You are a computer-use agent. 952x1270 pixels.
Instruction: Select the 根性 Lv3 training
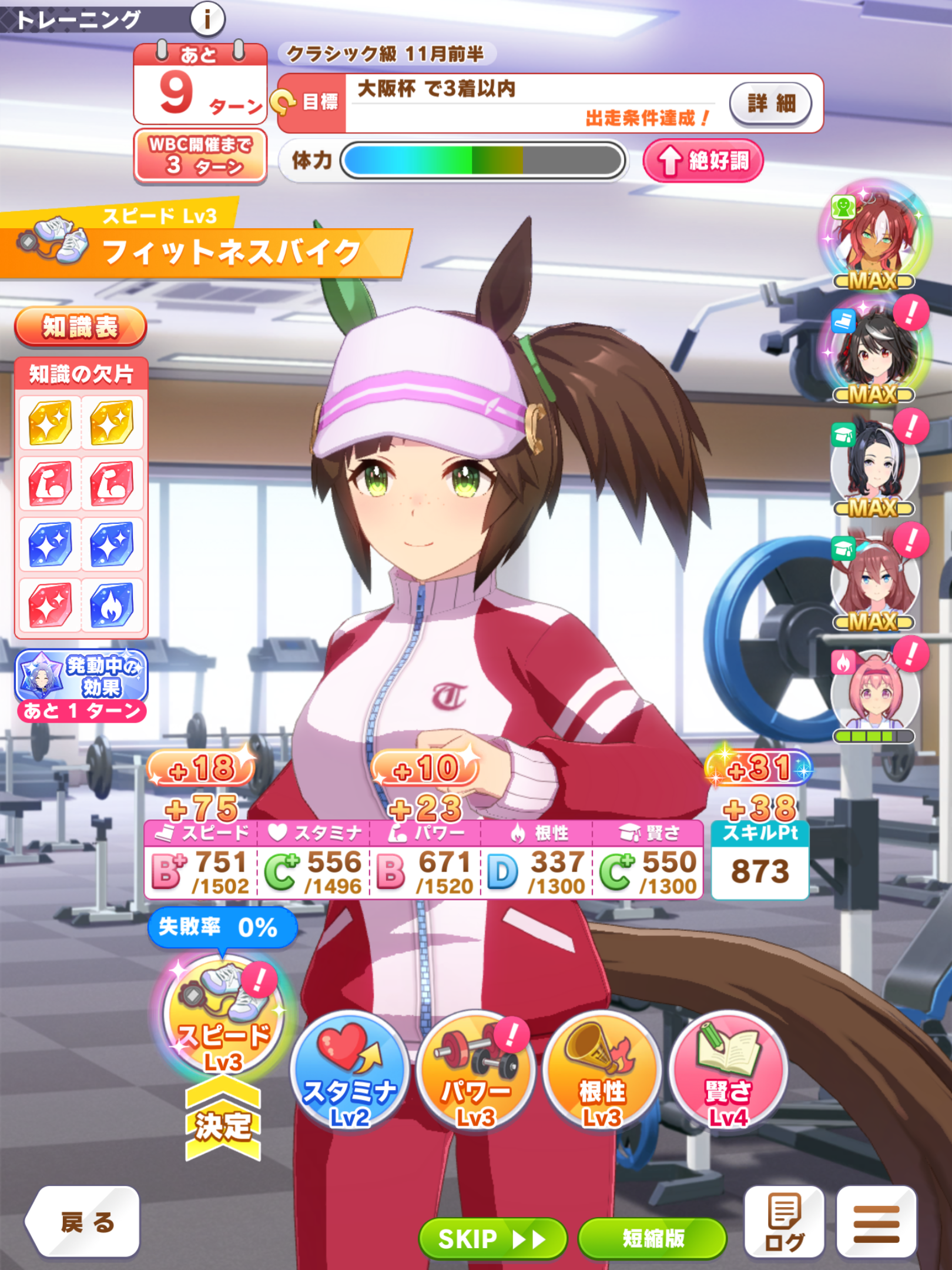pos(602,1071)
